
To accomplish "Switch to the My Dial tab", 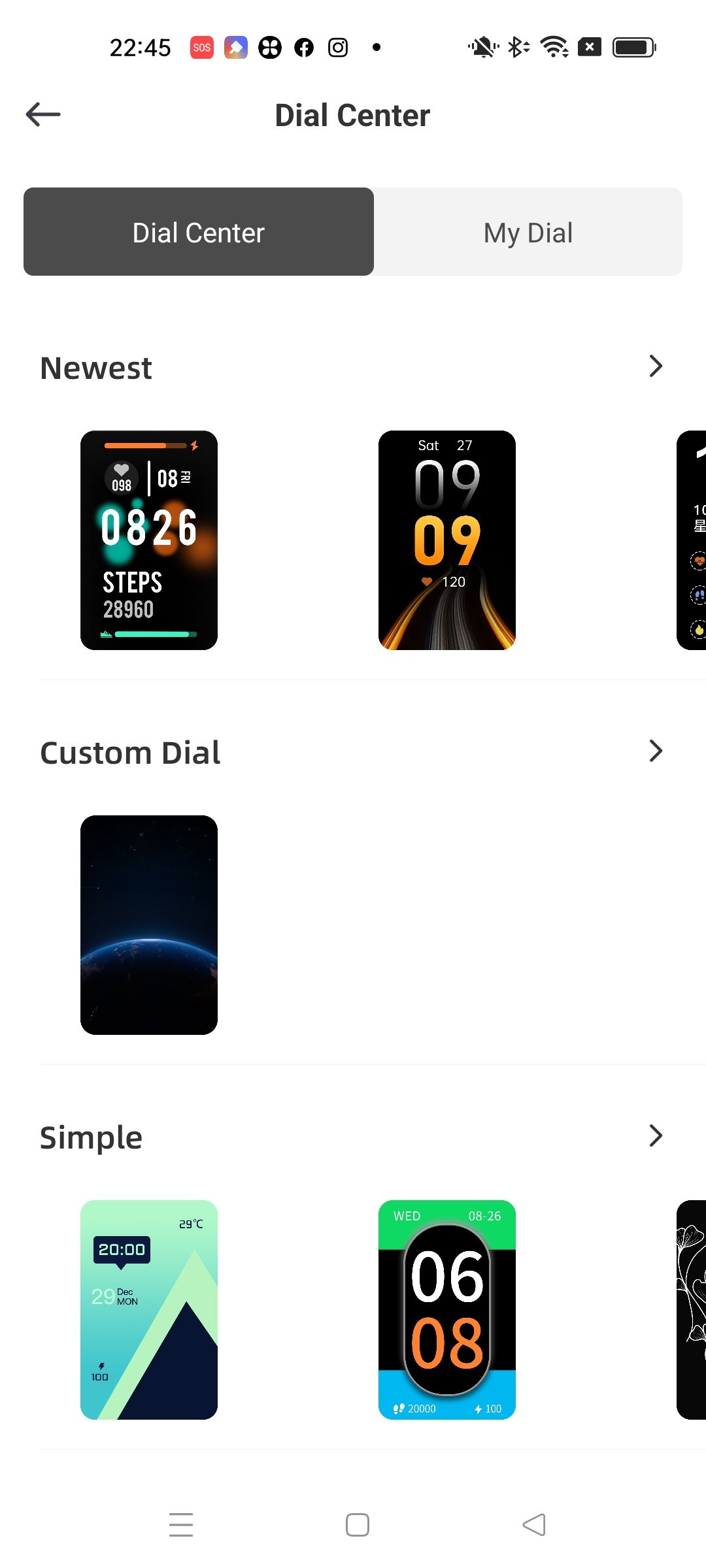I will coord(528,232).
